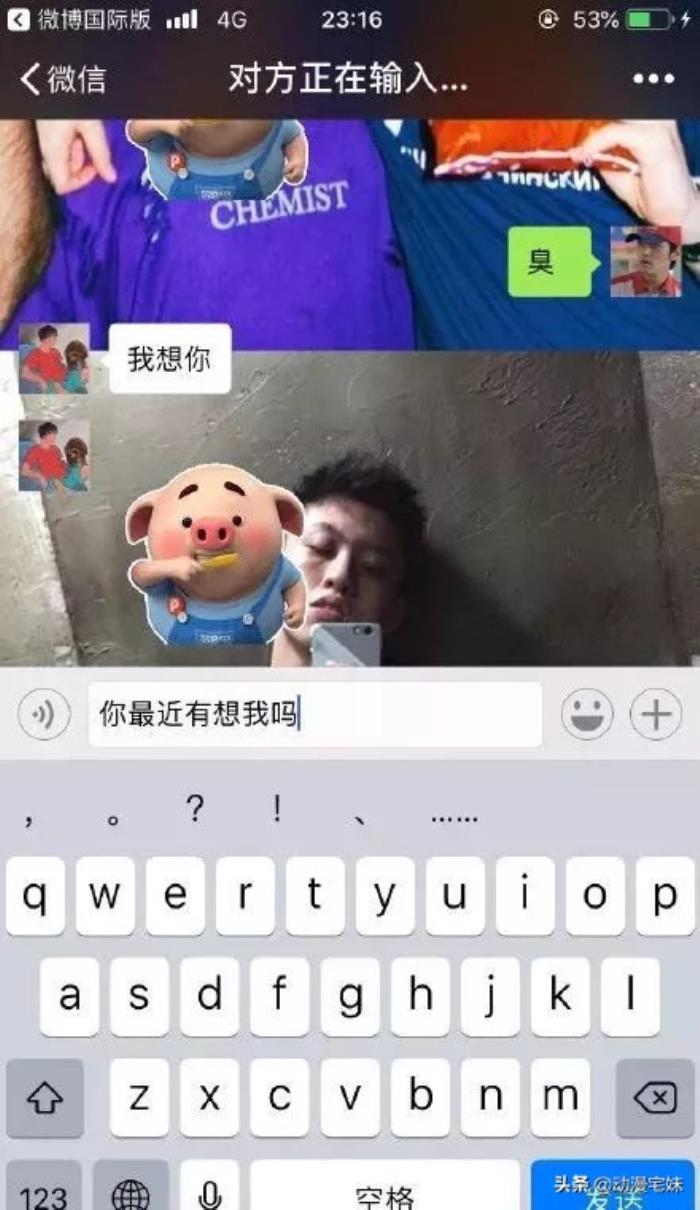Tap the message text field
Screen dimensions: 700x1210
point(314,715)
